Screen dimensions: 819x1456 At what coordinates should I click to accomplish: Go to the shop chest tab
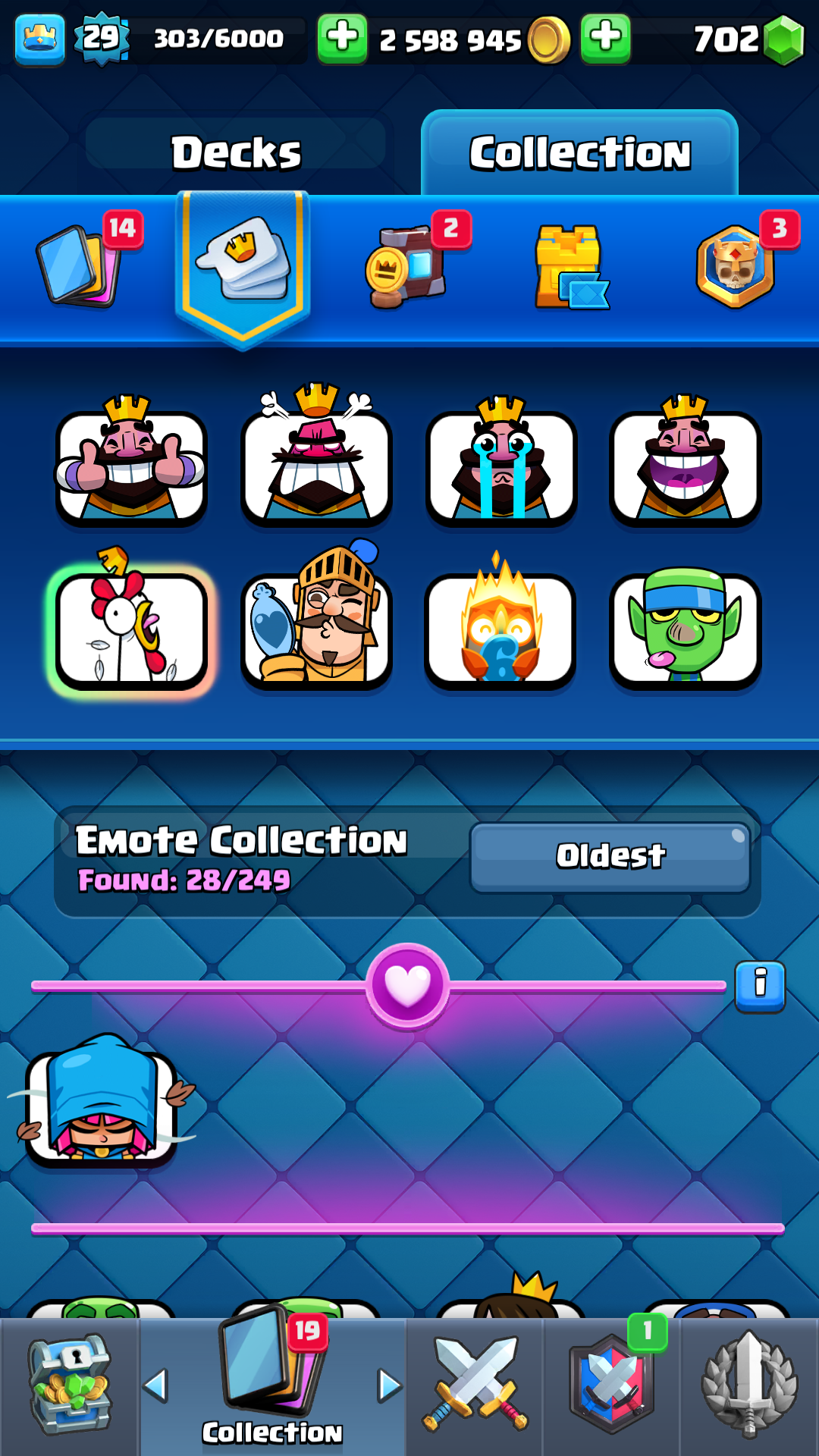pyautogui.click(x=70, y=1386)
